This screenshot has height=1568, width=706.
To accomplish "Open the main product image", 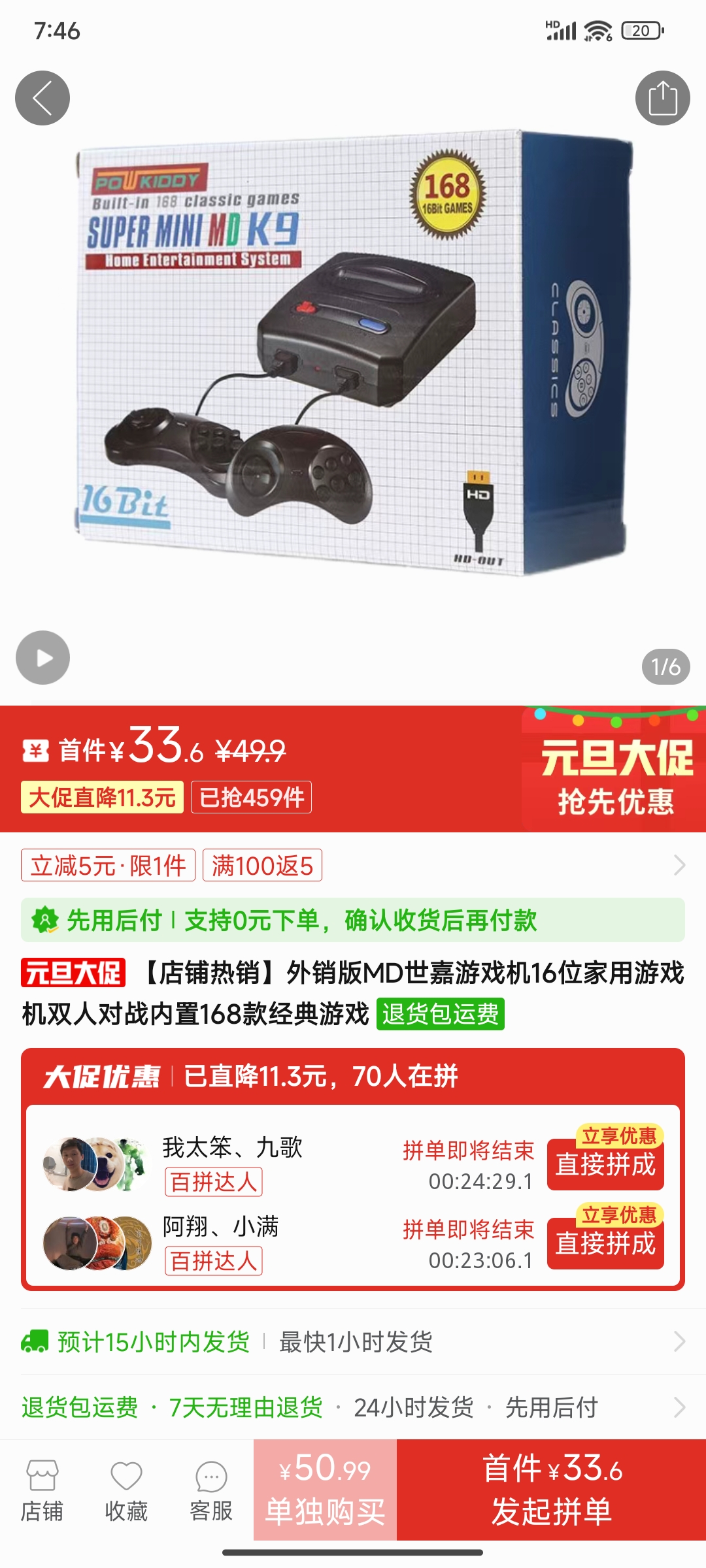I will [353, 353].
